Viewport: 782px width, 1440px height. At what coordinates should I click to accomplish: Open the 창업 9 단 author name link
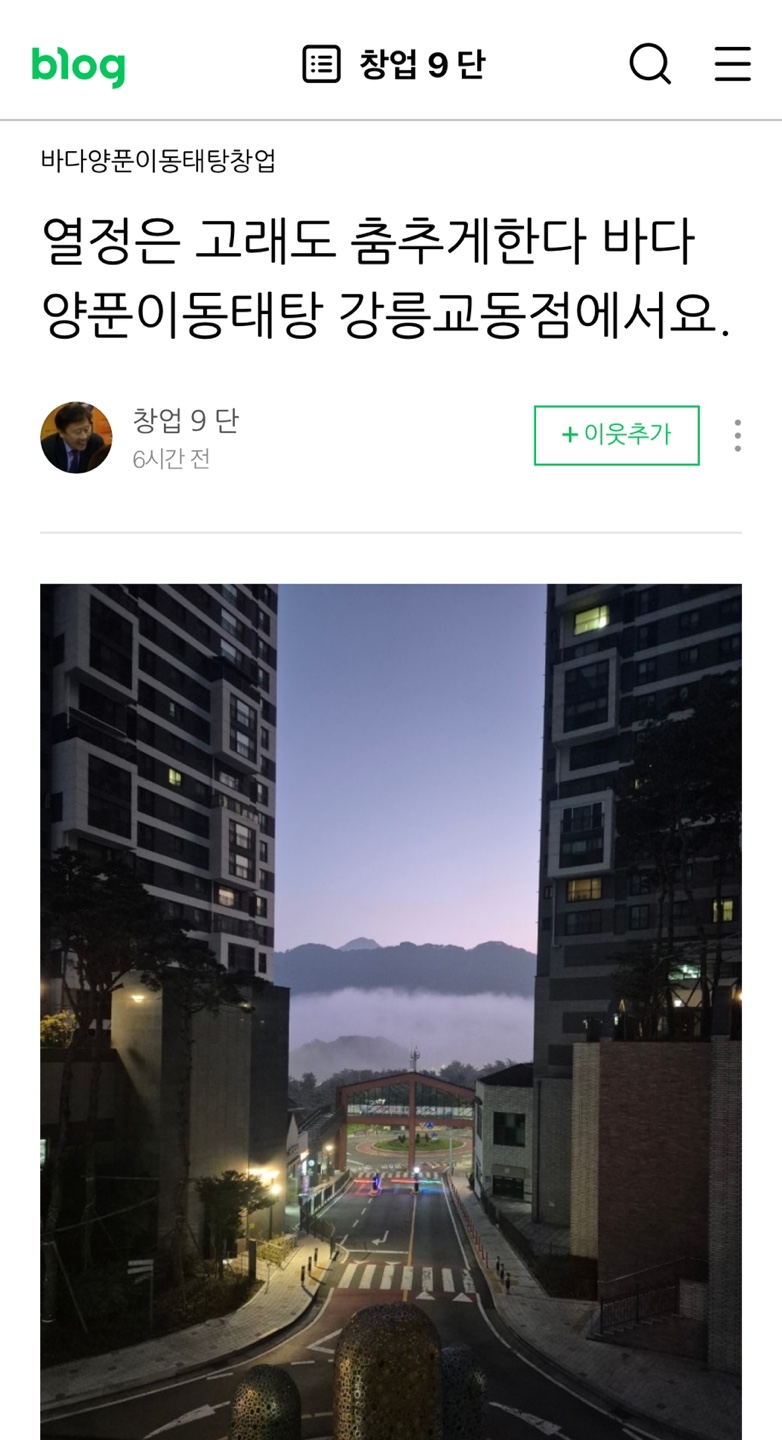pyautogui.click(x=186, y=421)
